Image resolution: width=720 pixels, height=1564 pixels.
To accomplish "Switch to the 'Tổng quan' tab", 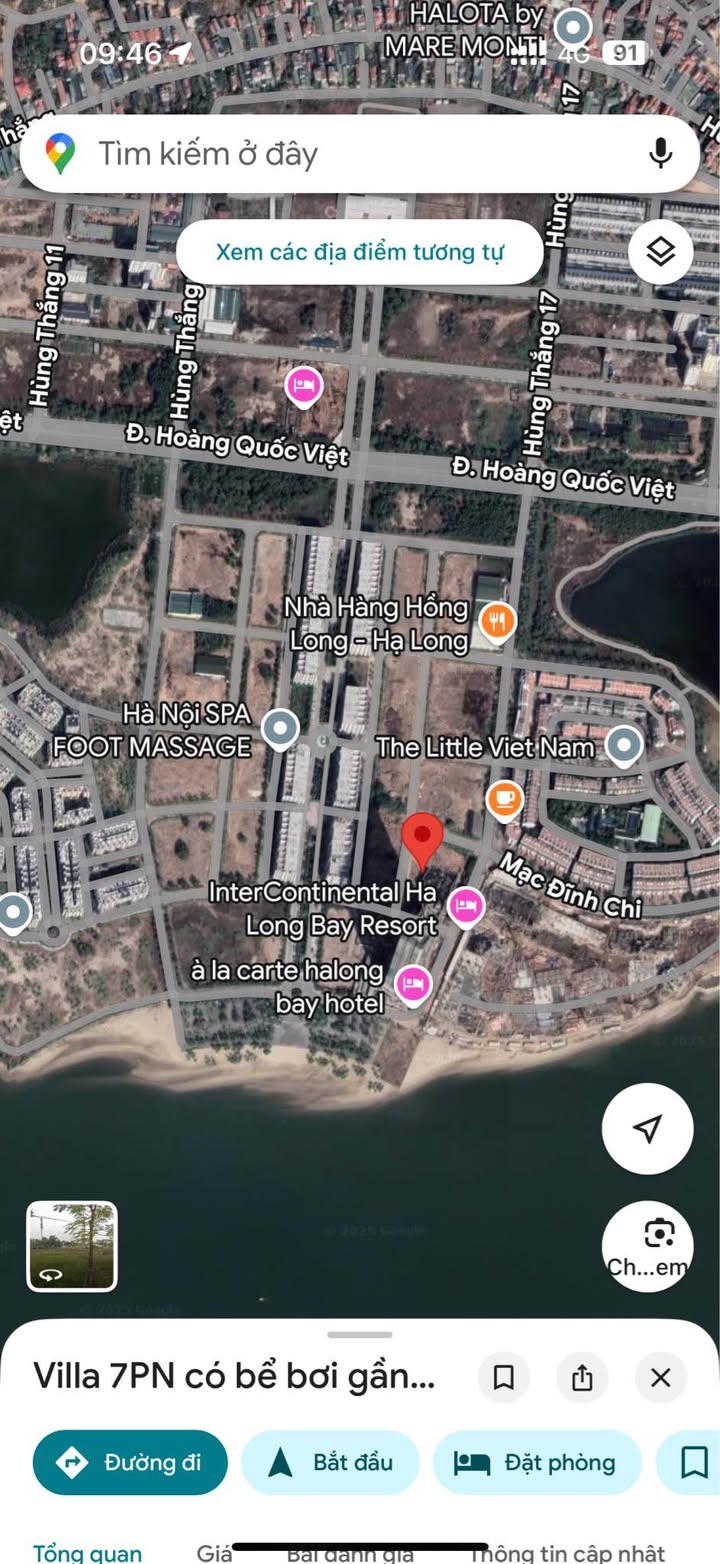I will click(88, 1552).
